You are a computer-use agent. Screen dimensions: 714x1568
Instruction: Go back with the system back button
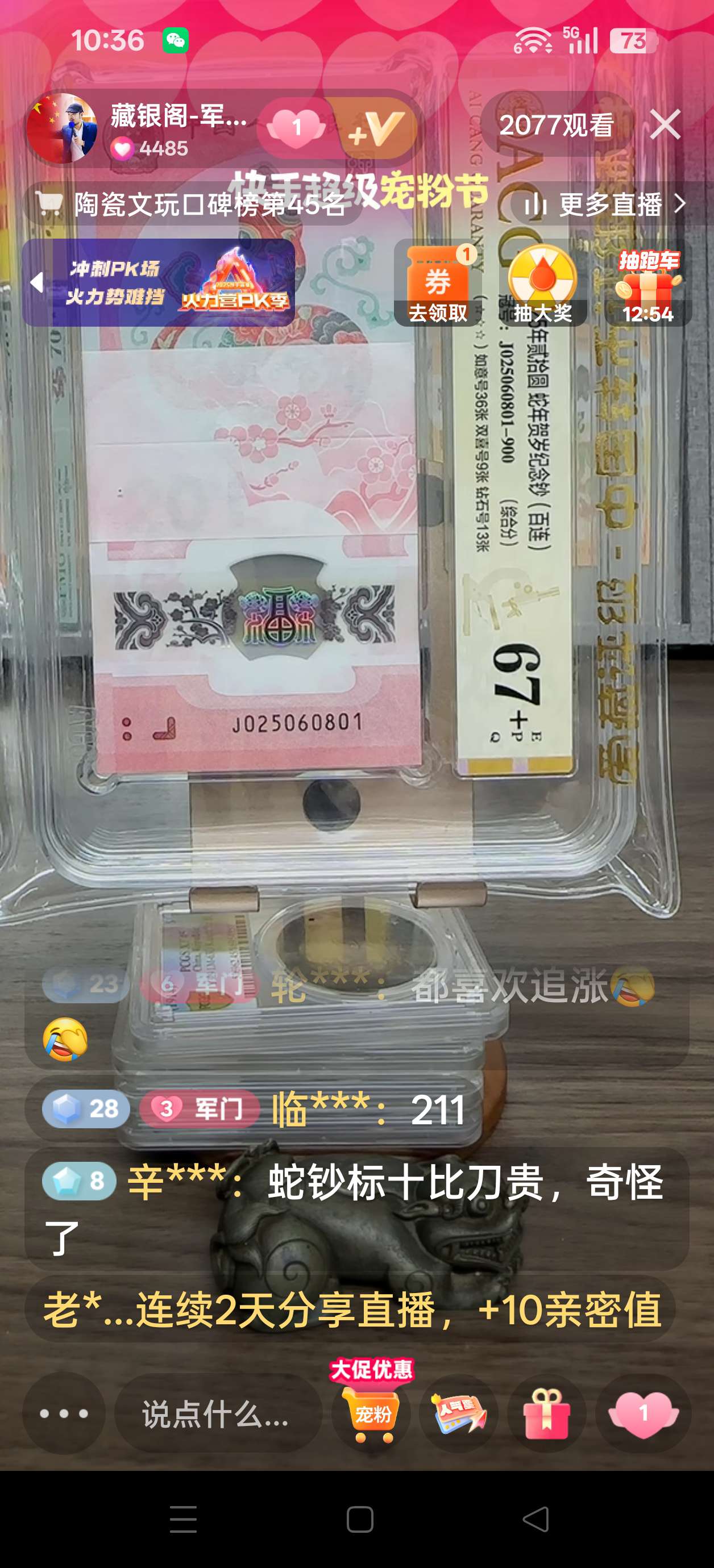click(536, 1520)
